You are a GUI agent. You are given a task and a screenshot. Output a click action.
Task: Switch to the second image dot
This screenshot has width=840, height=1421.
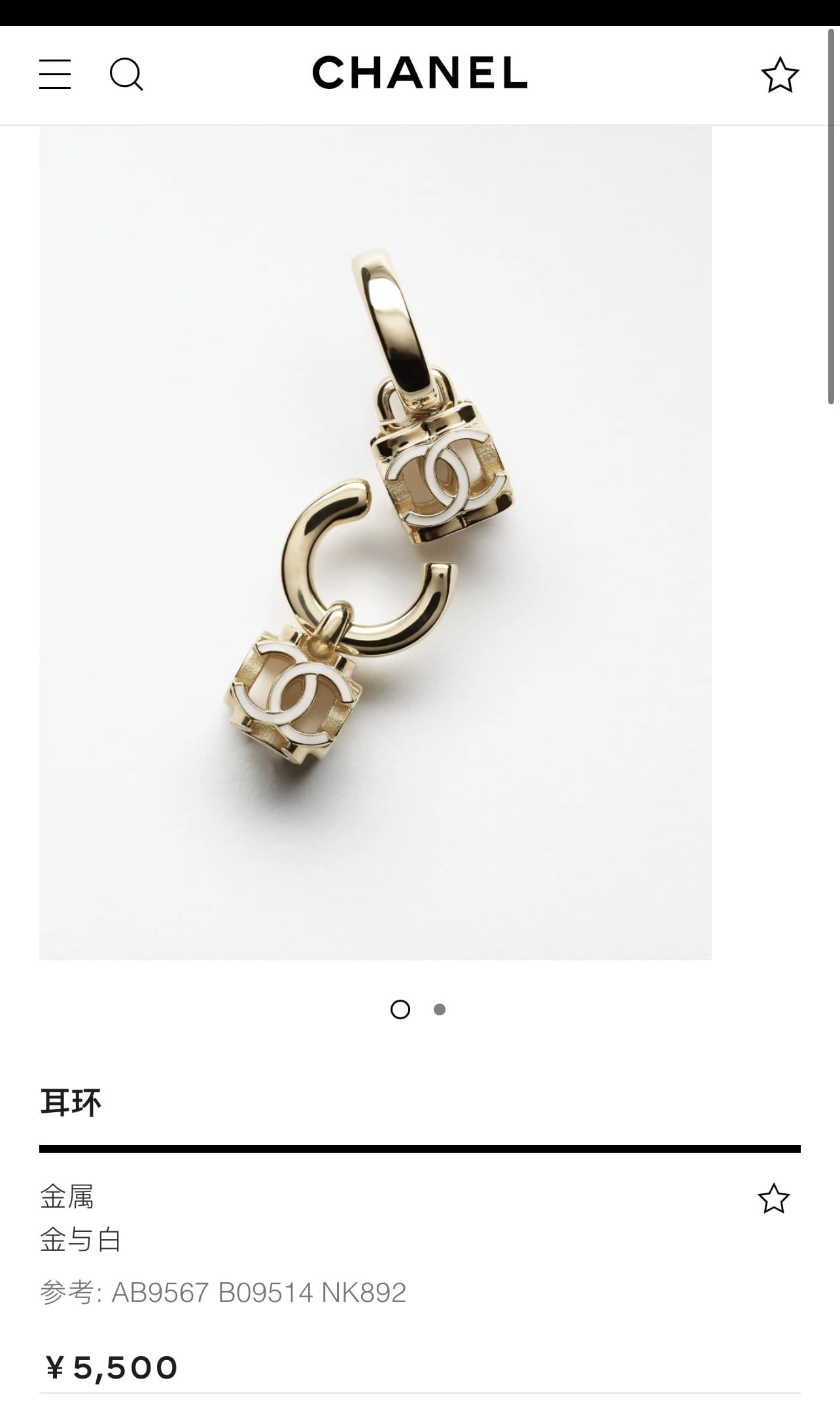click(x=440, y=1009)
